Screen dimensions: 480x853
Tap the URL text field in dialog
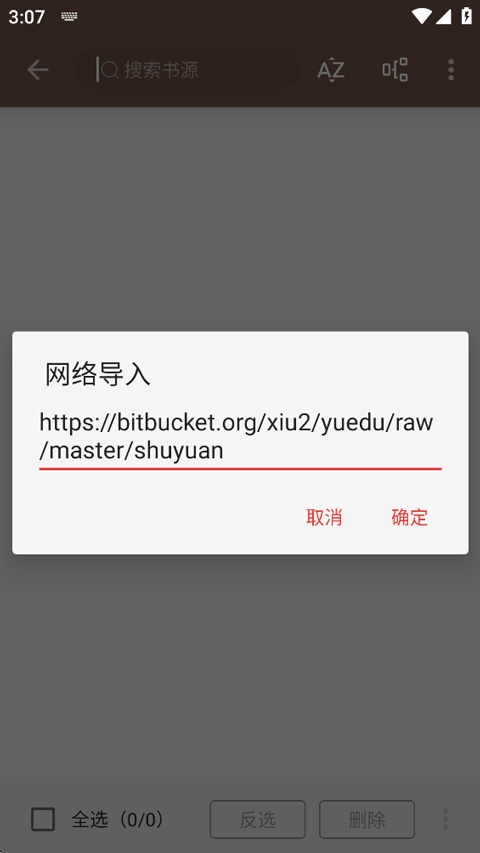click(x=240, y=440)
